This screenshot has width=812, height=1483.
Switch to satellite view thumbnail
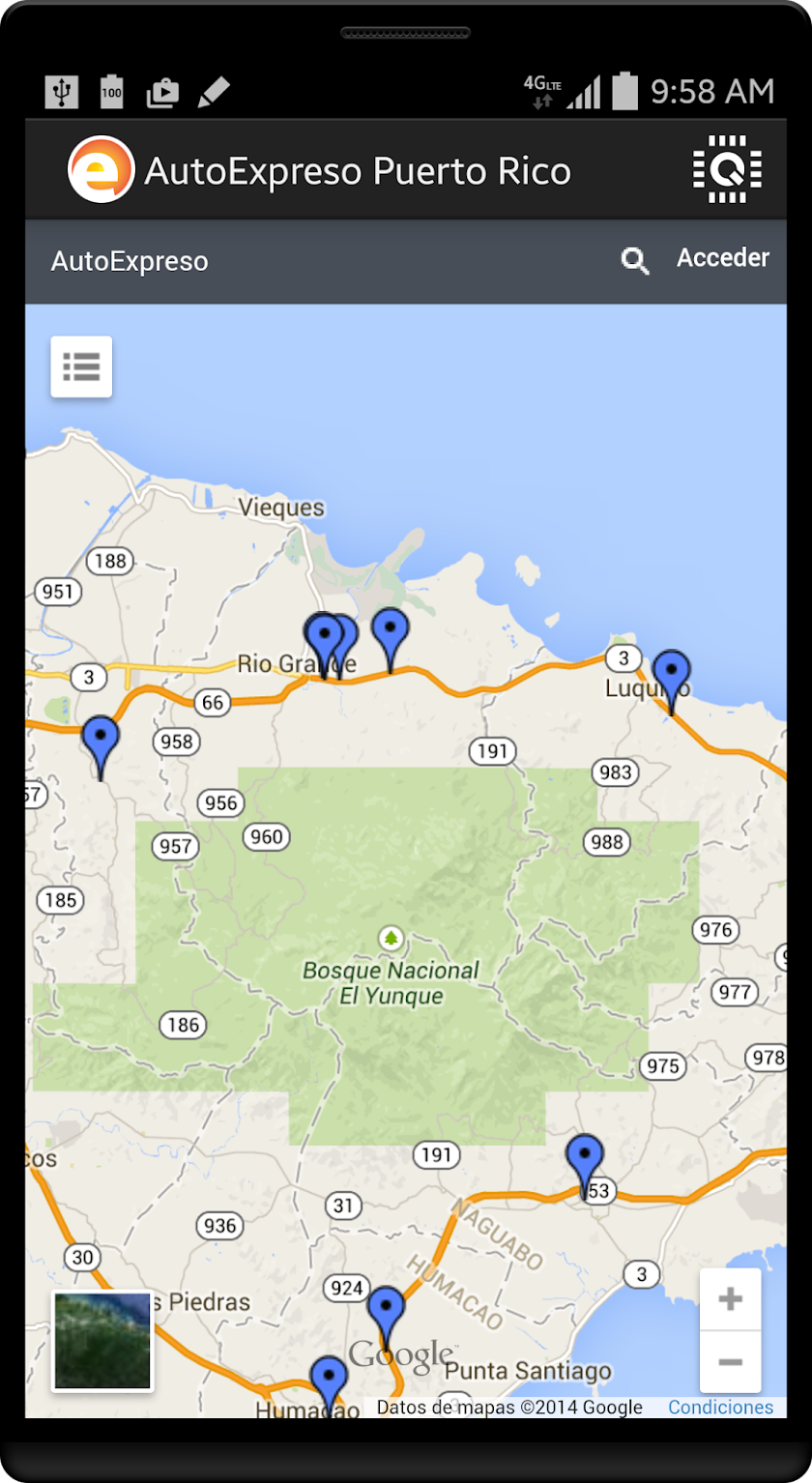pyautogui.click(x=102, y=1341)
